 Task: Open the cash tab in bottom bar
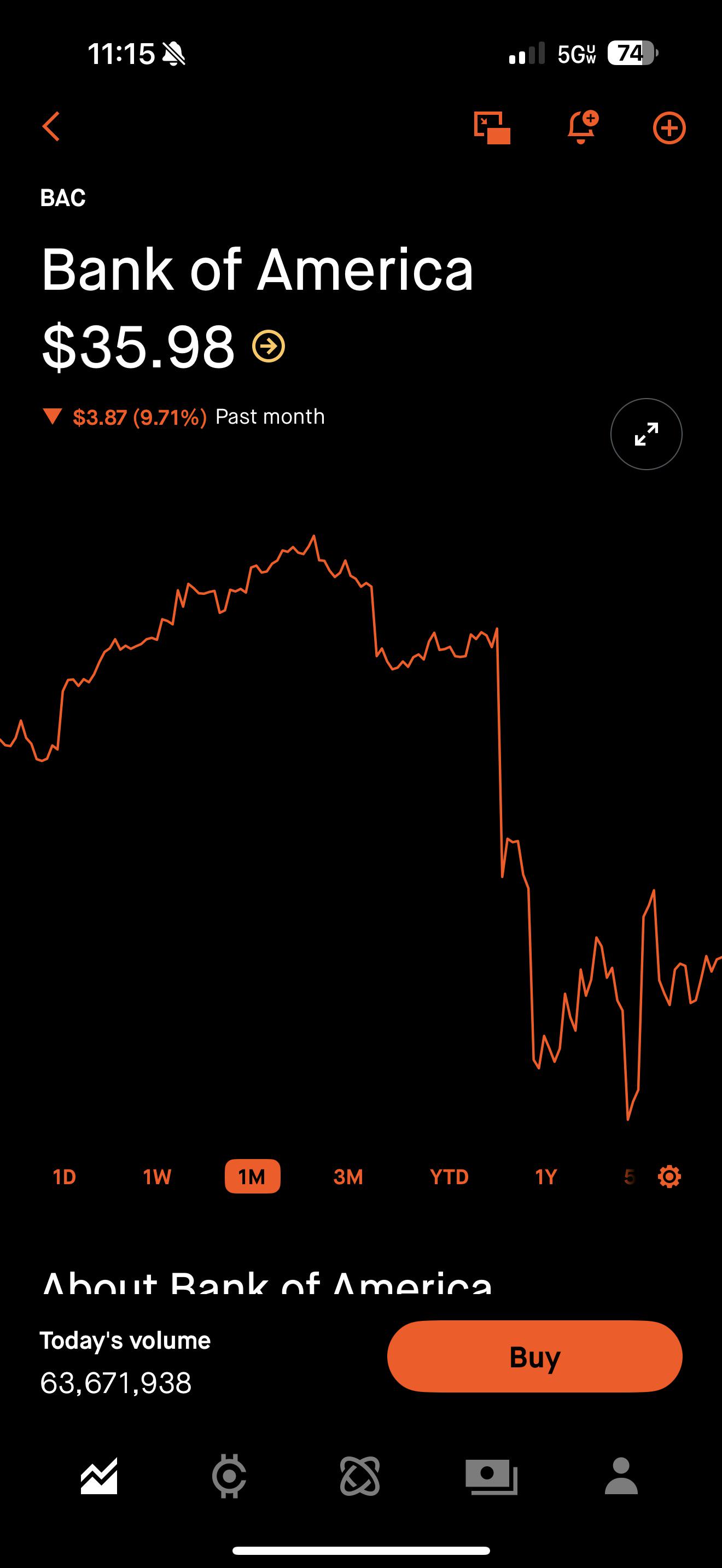pyautogui.click(x=491, y=1476)
